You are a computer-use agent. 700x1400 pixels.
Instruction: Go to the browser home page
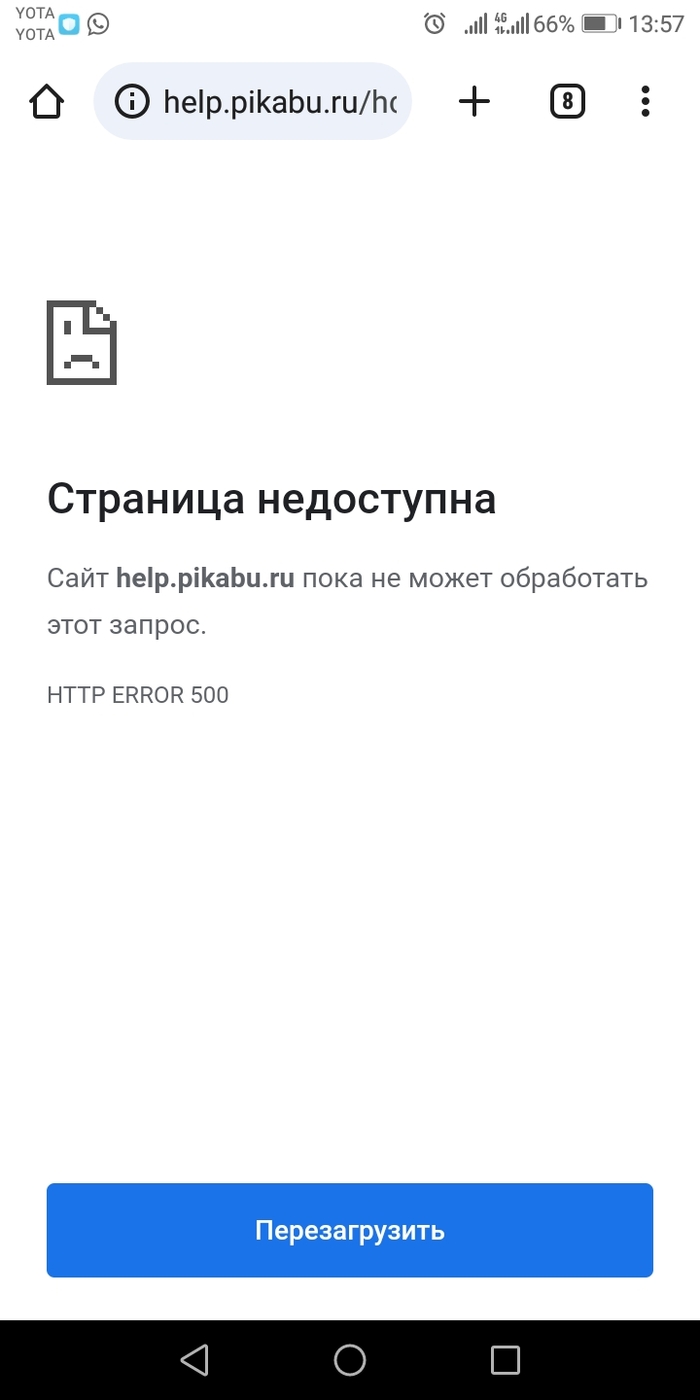(x=47, y=101)
